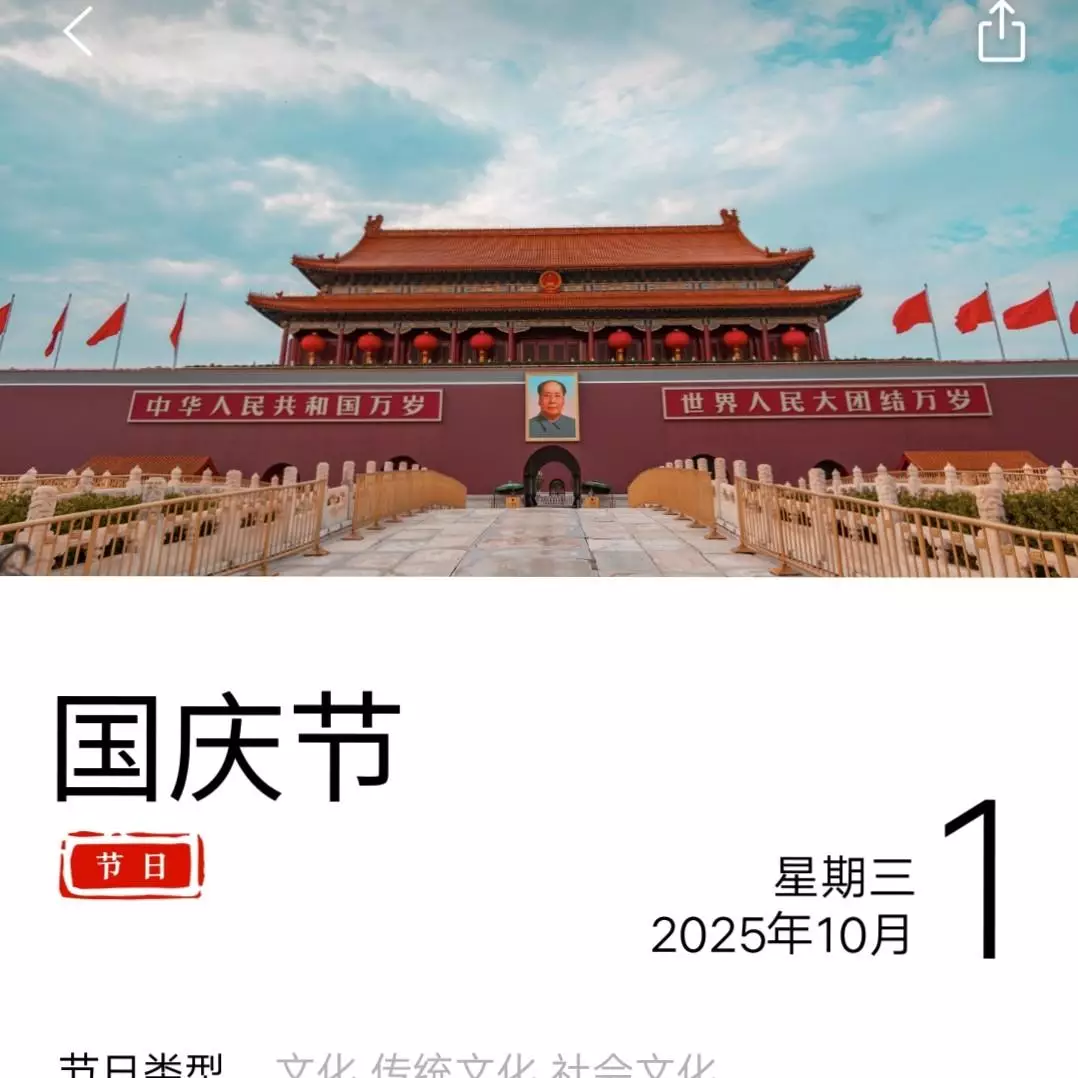The height and width of the screenshot is (1078, 1078).
Task: Share the 国庆节 holiday page
Action: [1001, 32]
